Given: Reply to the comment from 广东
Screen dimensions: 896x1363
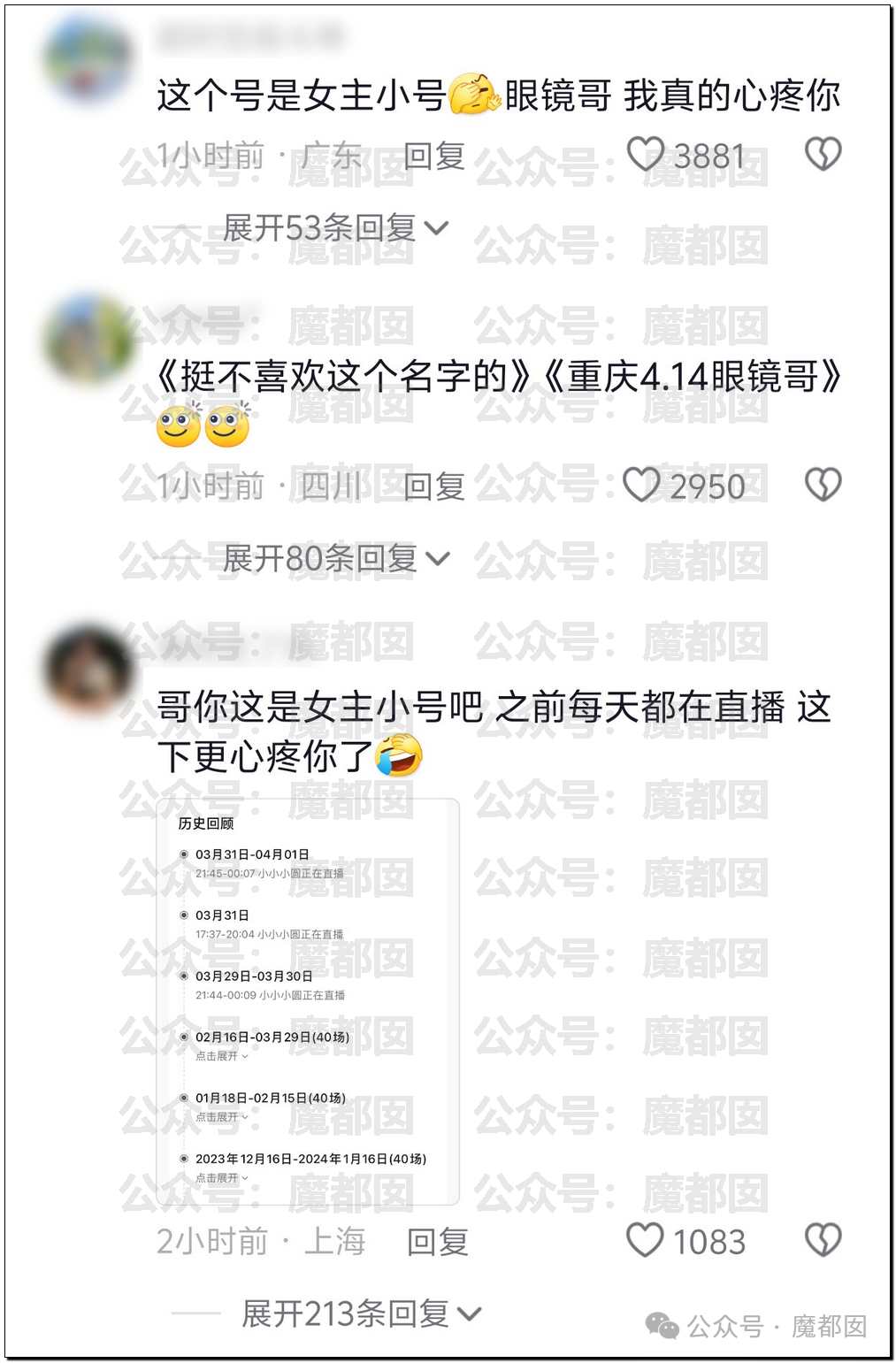Looking at the screenshot, I should click(x=433, y=157).
